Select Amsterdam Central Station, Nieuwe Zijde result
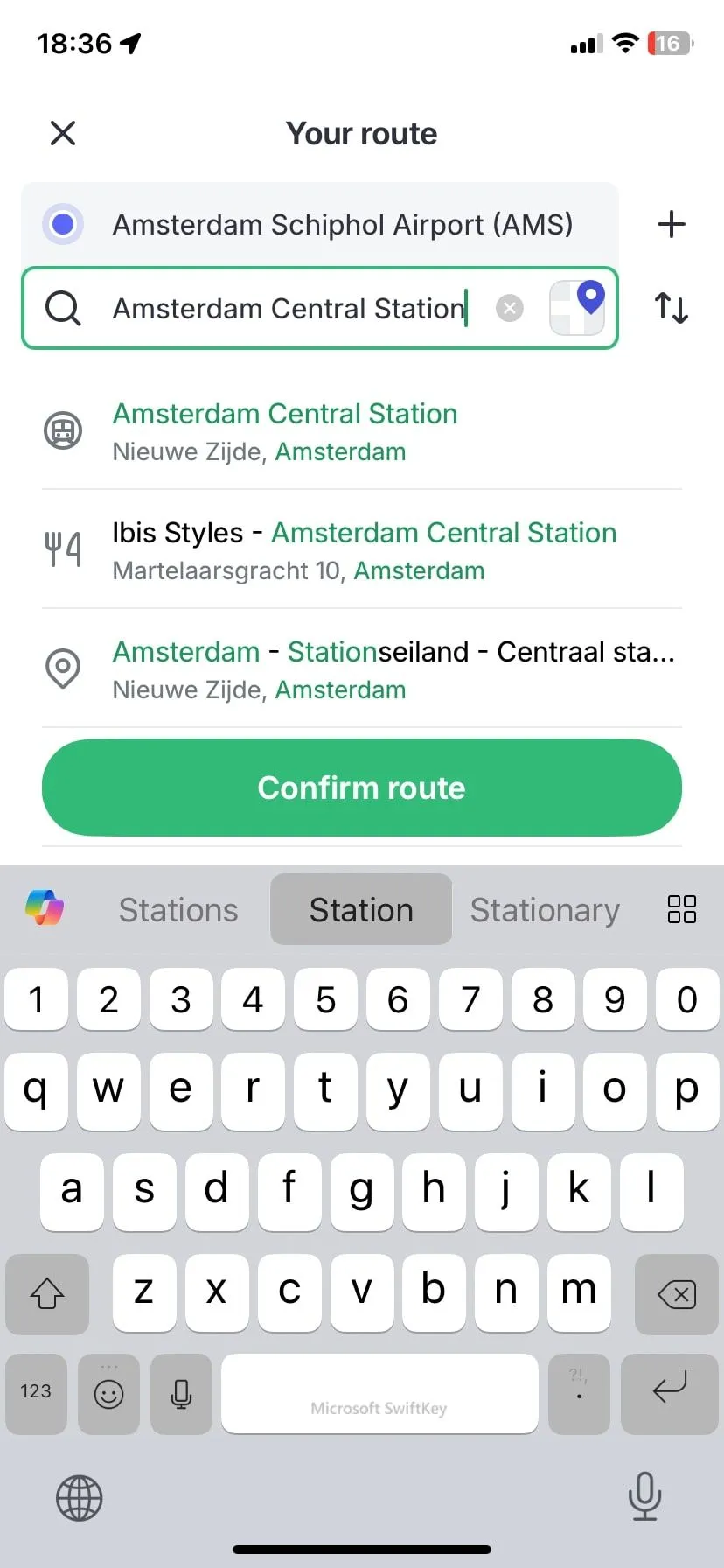The image size is (724, 1568). point(350,431)
